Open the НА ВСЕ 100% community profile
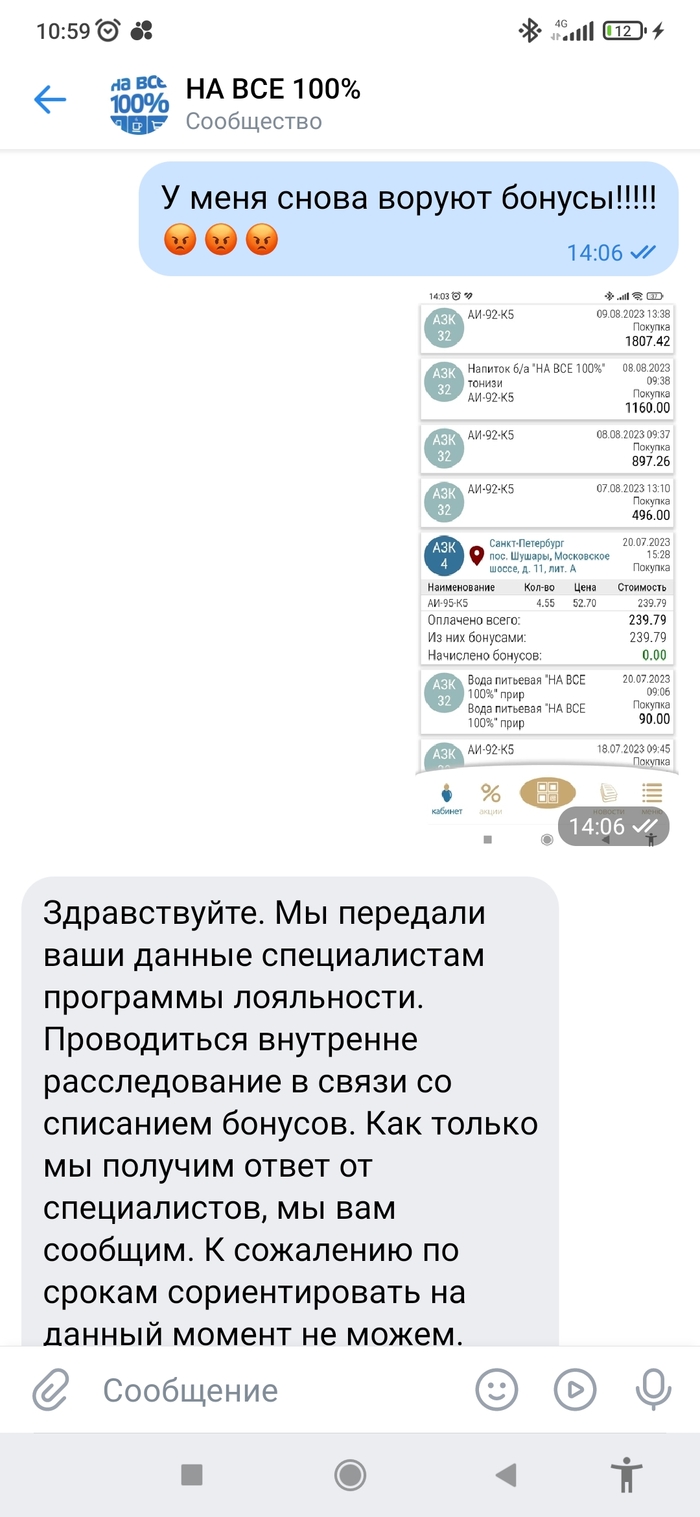 tap(270, 103)
